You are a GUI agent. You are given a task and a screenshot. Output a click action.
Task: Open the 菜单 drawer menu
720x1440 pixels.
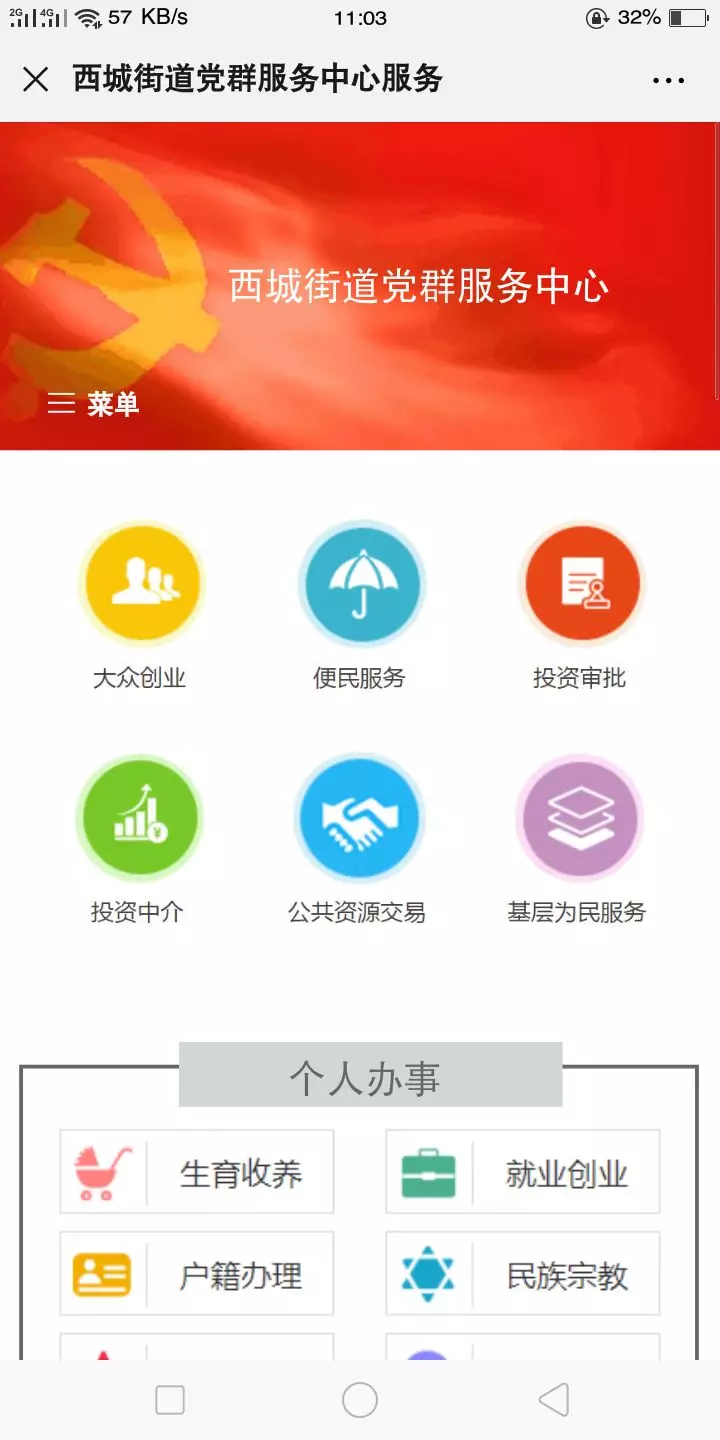[93, 404]
